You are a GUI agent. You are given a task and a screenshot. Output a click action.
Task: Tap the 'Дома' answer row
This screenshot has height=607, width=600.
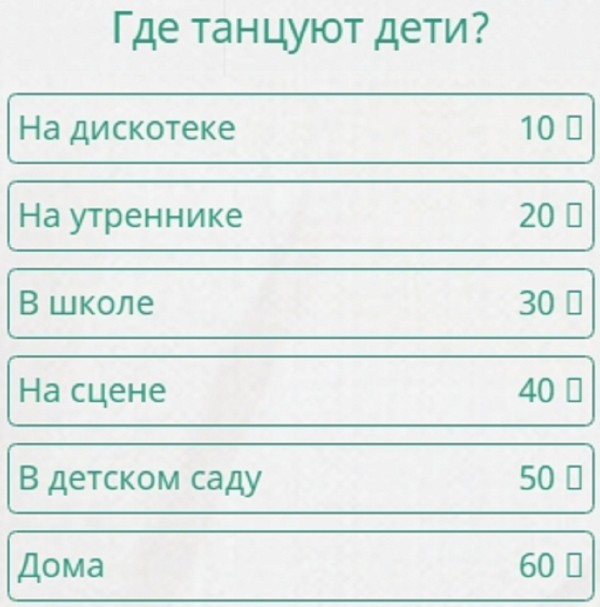(300, 567)
